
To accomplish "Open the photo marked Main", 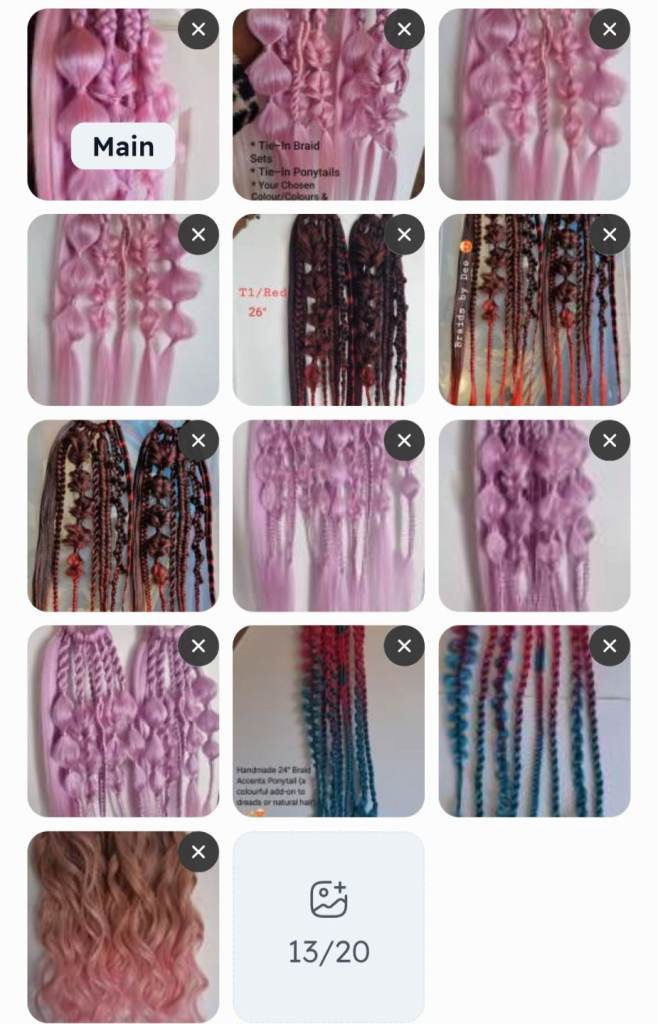I will pos(123,104).
